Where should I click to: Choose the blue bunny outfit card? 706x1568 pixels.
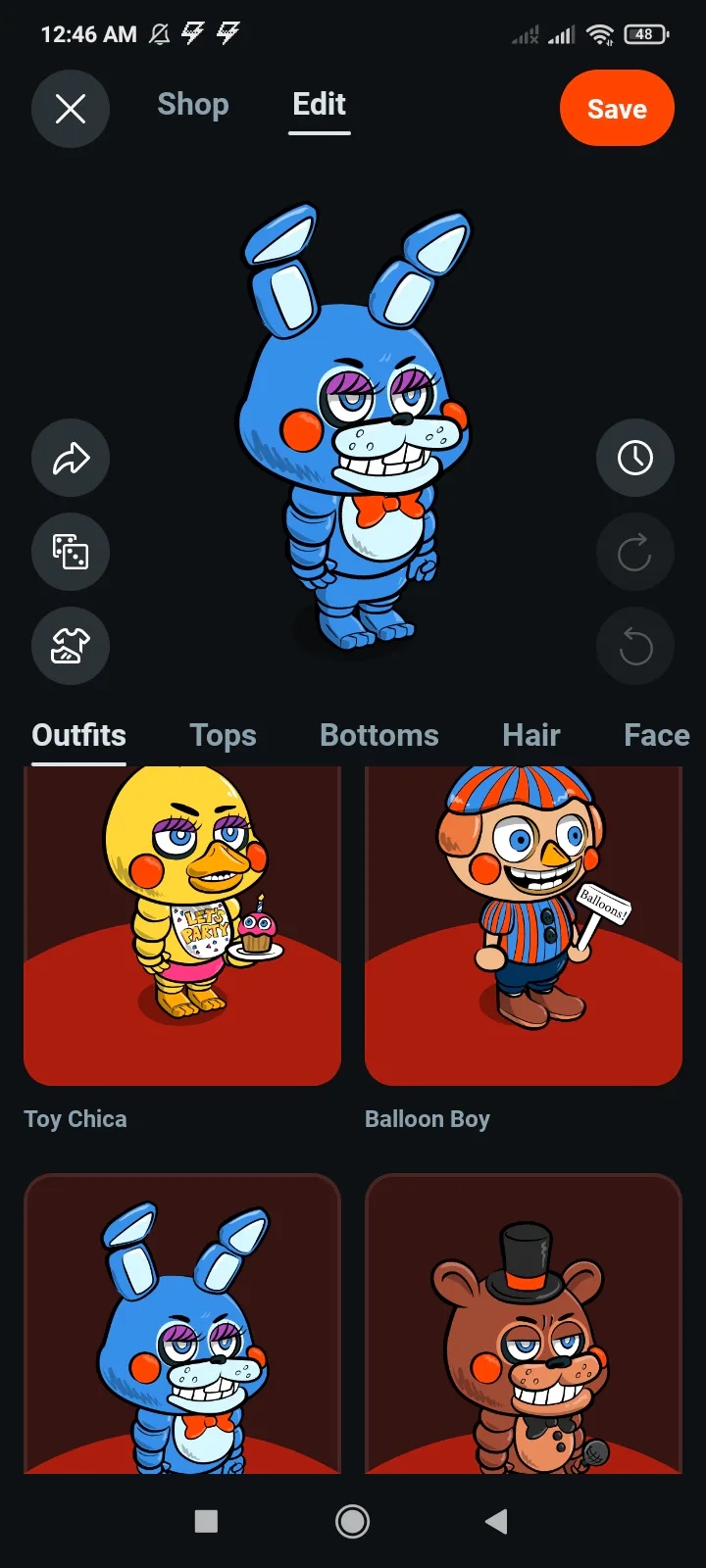pos(182,1323)
